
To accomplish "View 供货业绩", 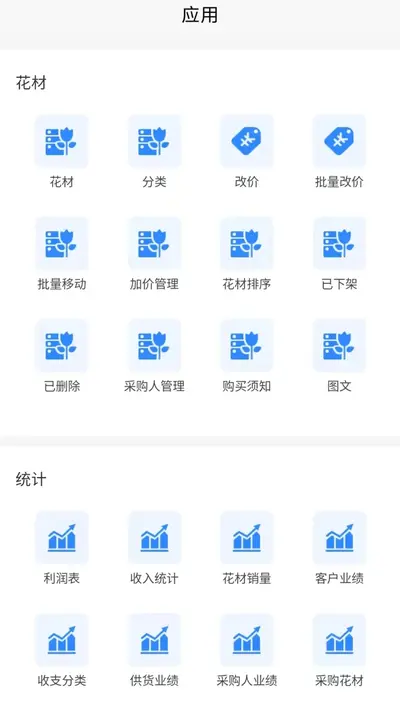I will tap(154, 640).
